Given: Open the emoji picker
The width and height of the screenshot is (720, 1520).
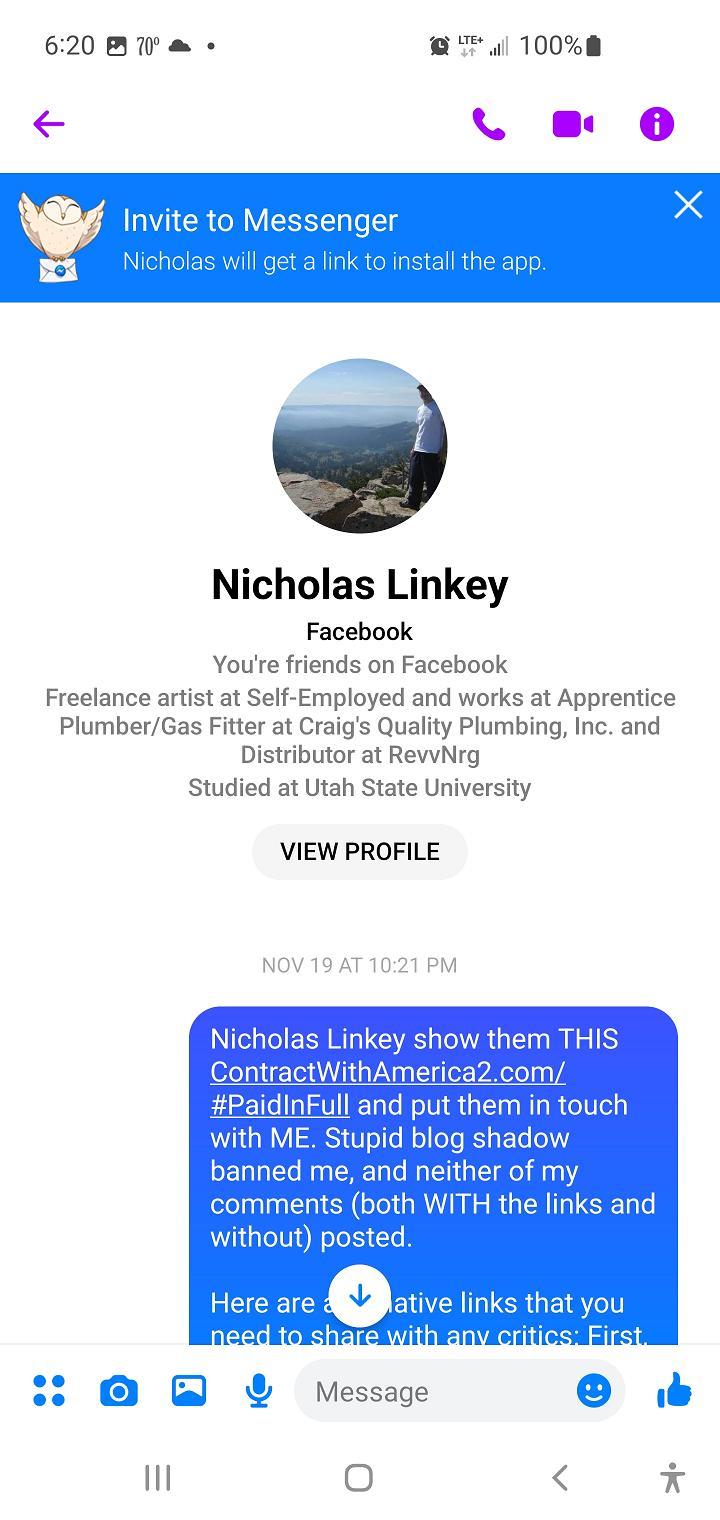Looking at the screenshot, I should pyautogui.click(x=594, y=1391).
